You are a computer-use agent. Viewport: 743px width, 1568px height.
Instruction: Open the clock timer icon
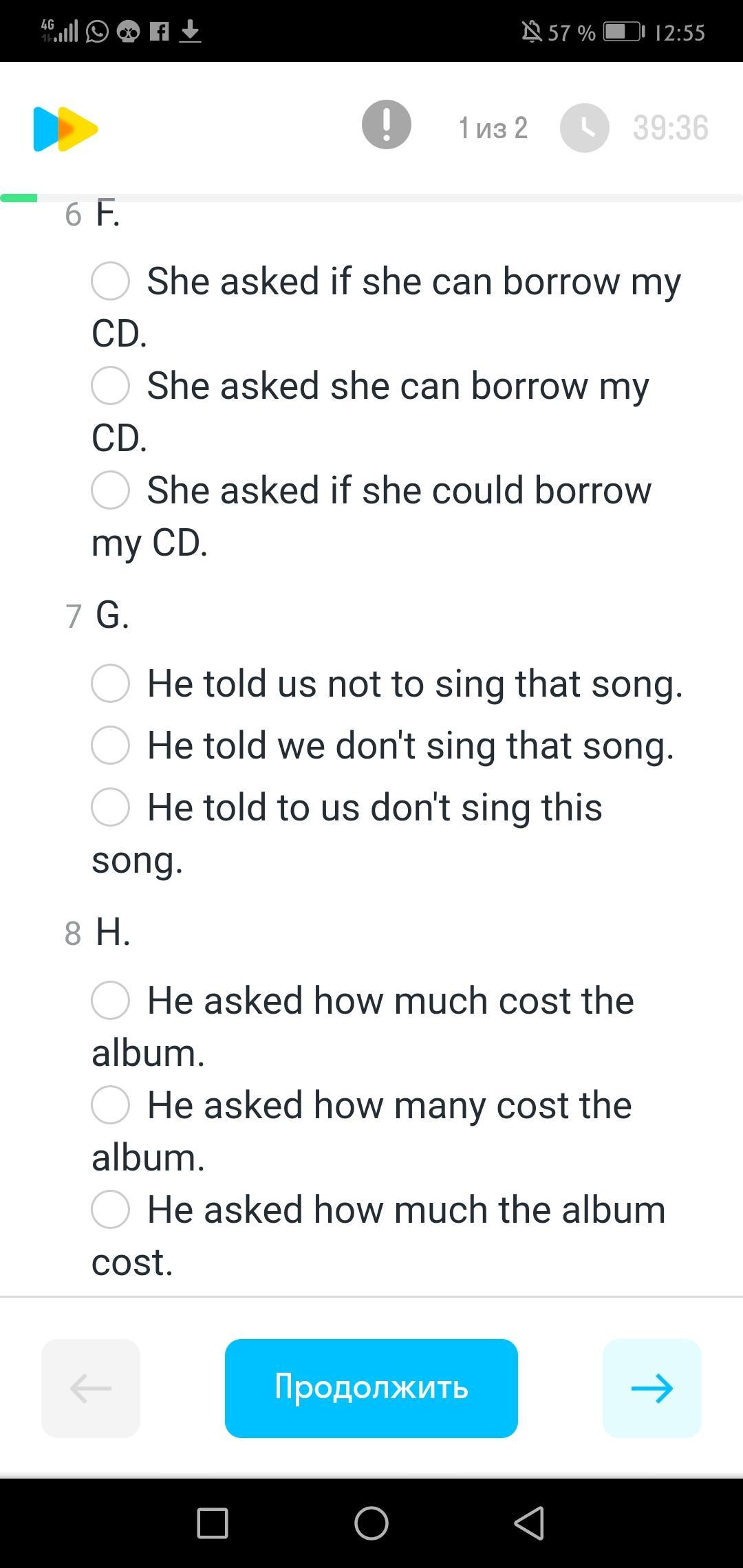[585, 128]
